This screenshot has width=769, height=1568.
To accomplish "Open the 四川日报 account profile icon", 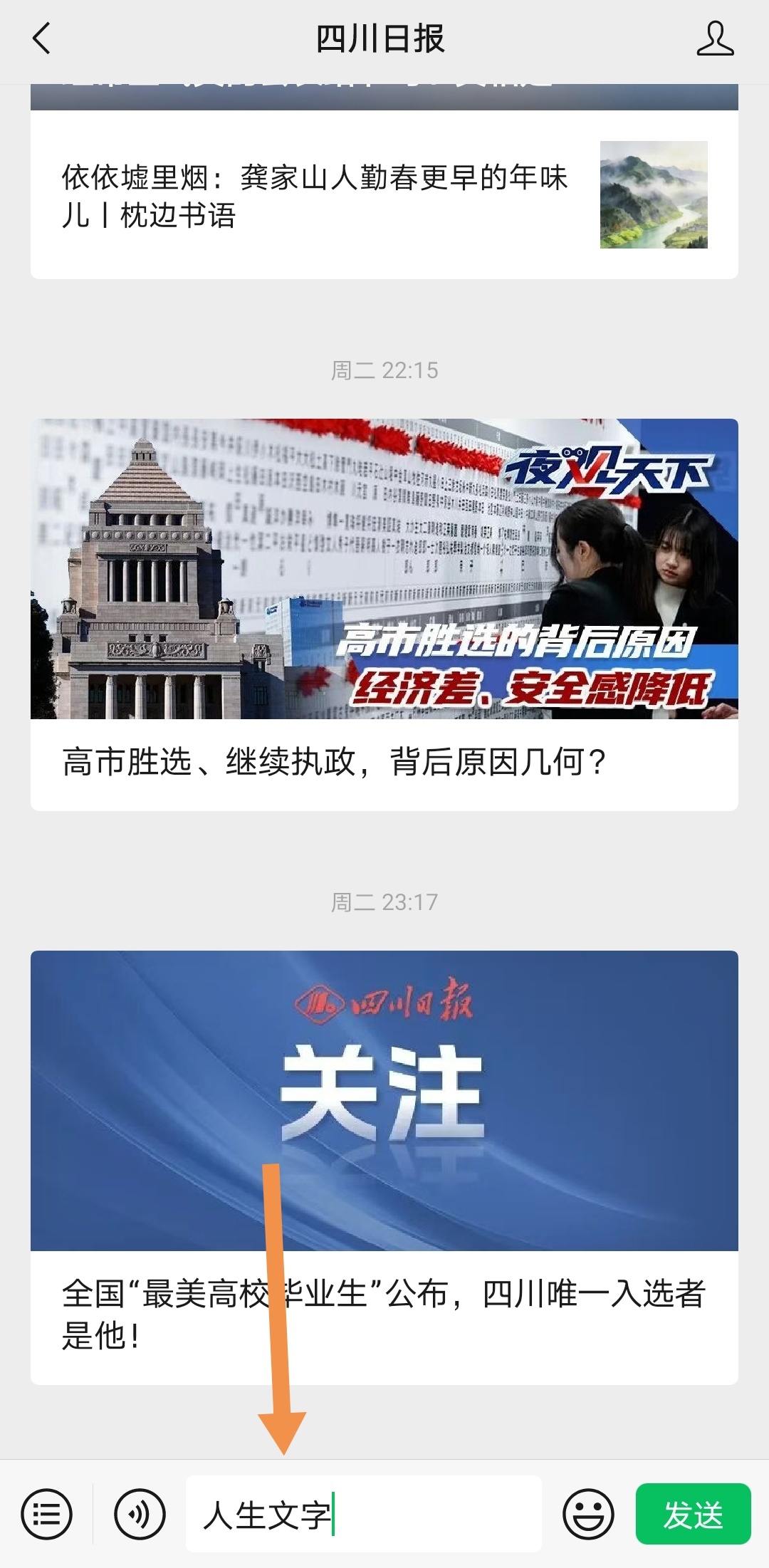I will pos(715,38).
